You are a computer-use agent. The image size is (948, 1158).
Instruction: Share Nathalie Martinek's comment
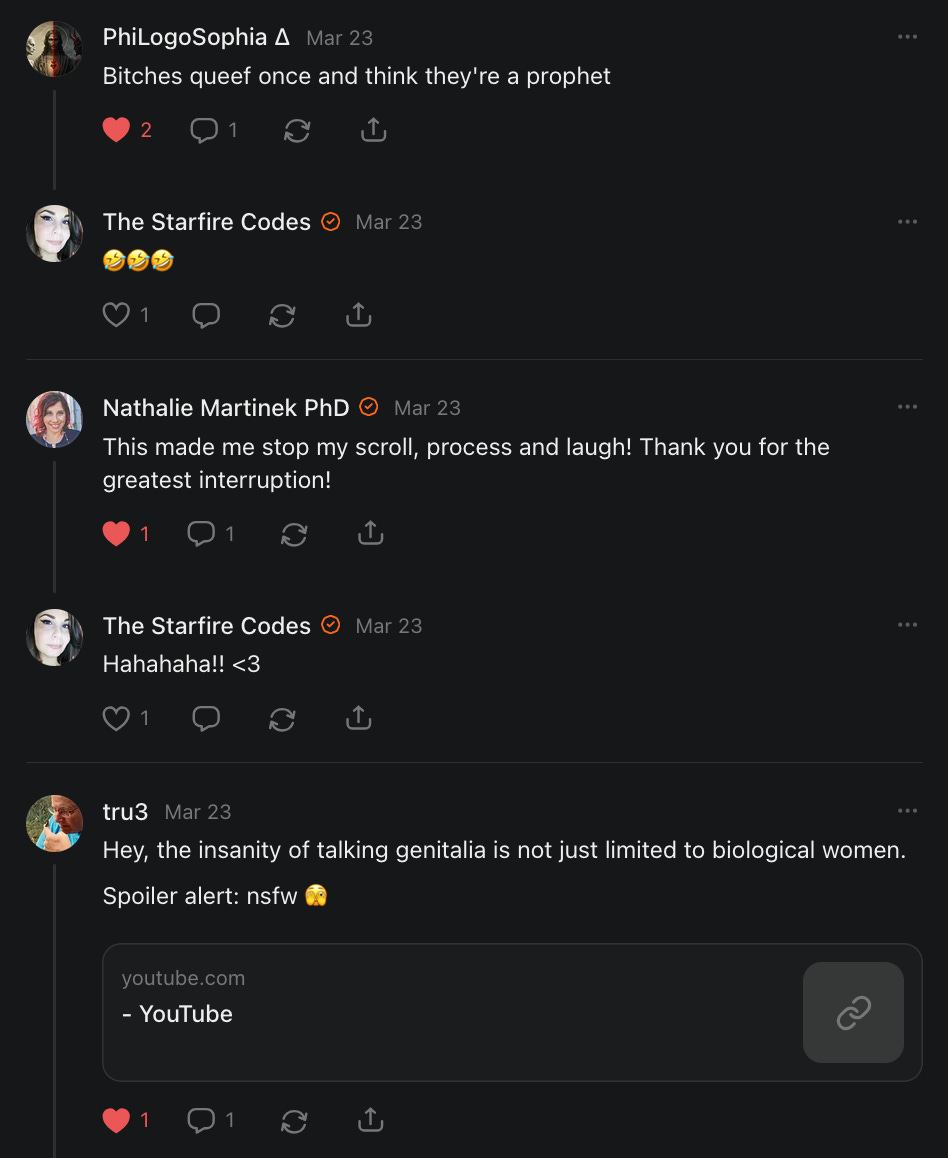371,533
